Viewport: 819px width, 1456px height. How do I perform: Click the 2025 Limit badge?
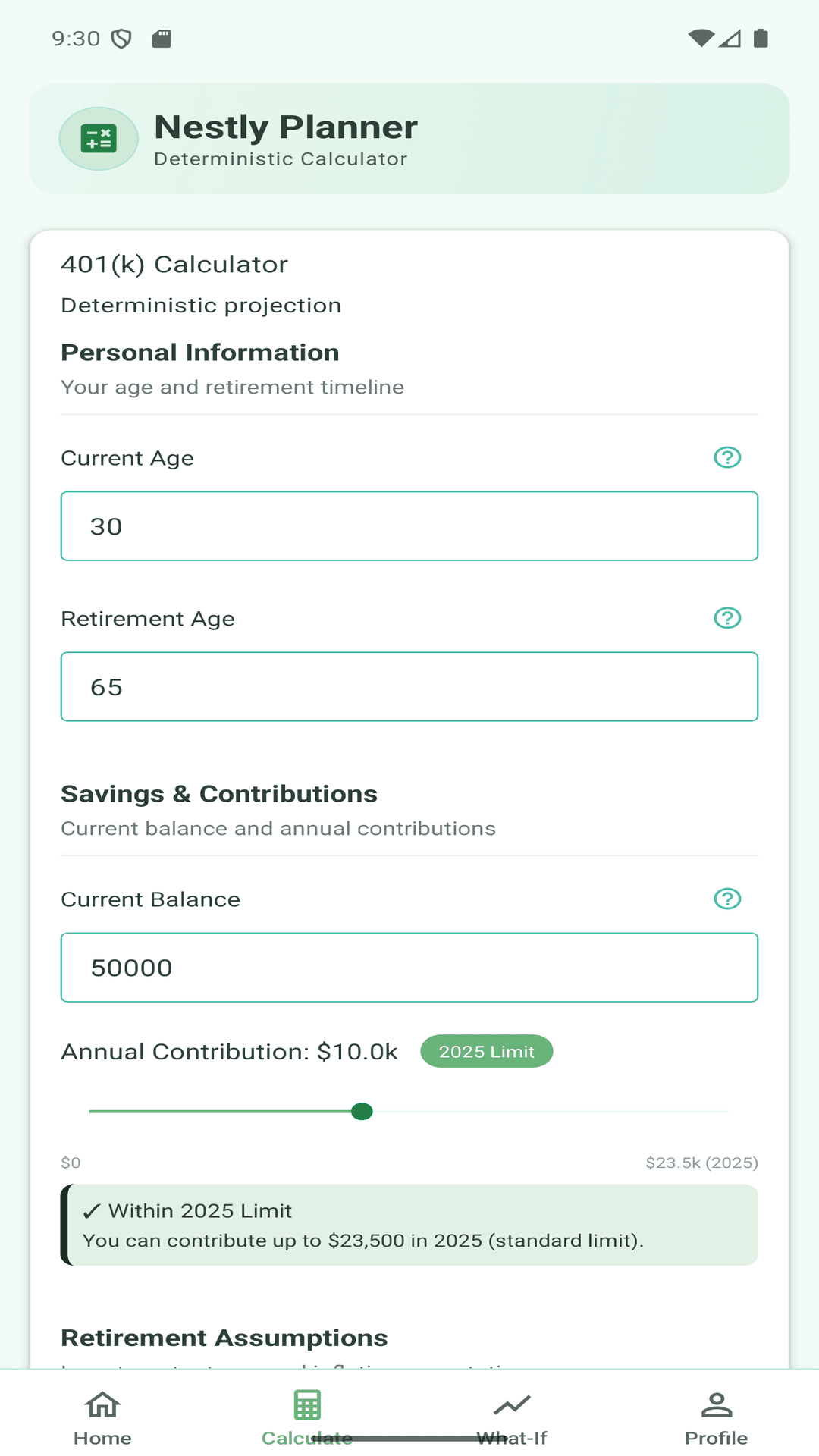(x=486, y=1051)
